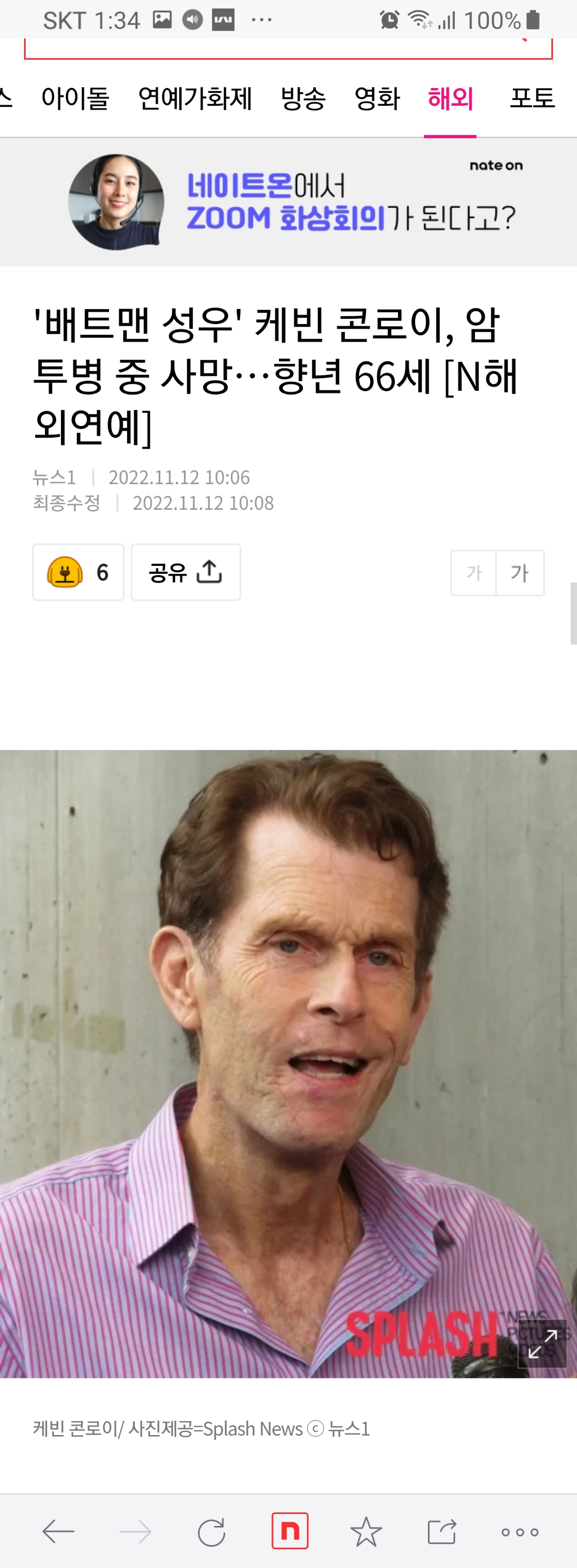Expand the article photo to fullscreen
The width and height of the screenshot is (577, 1568).
point(542,1344)
